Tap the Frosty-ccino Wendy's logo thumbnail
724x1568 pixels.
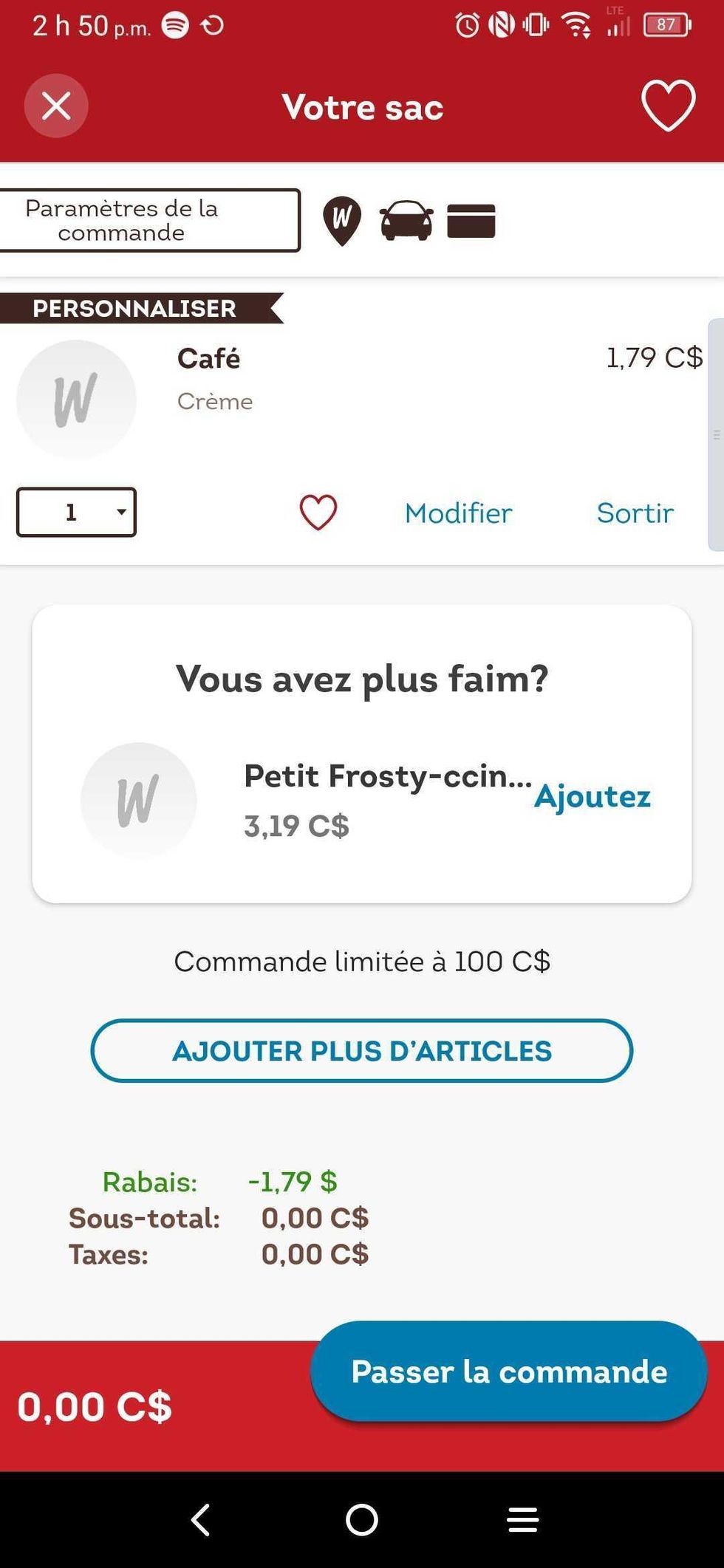click(138, 800)
